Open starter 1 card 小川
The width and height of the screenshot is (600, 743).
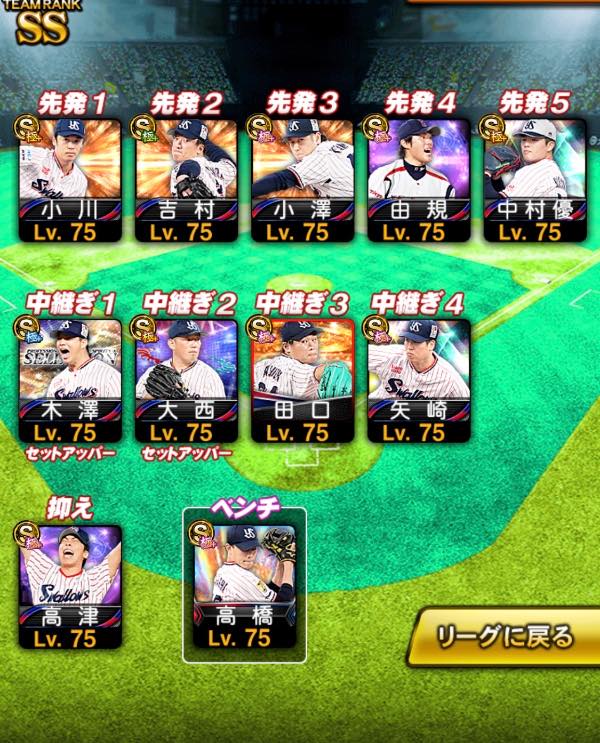70,180
